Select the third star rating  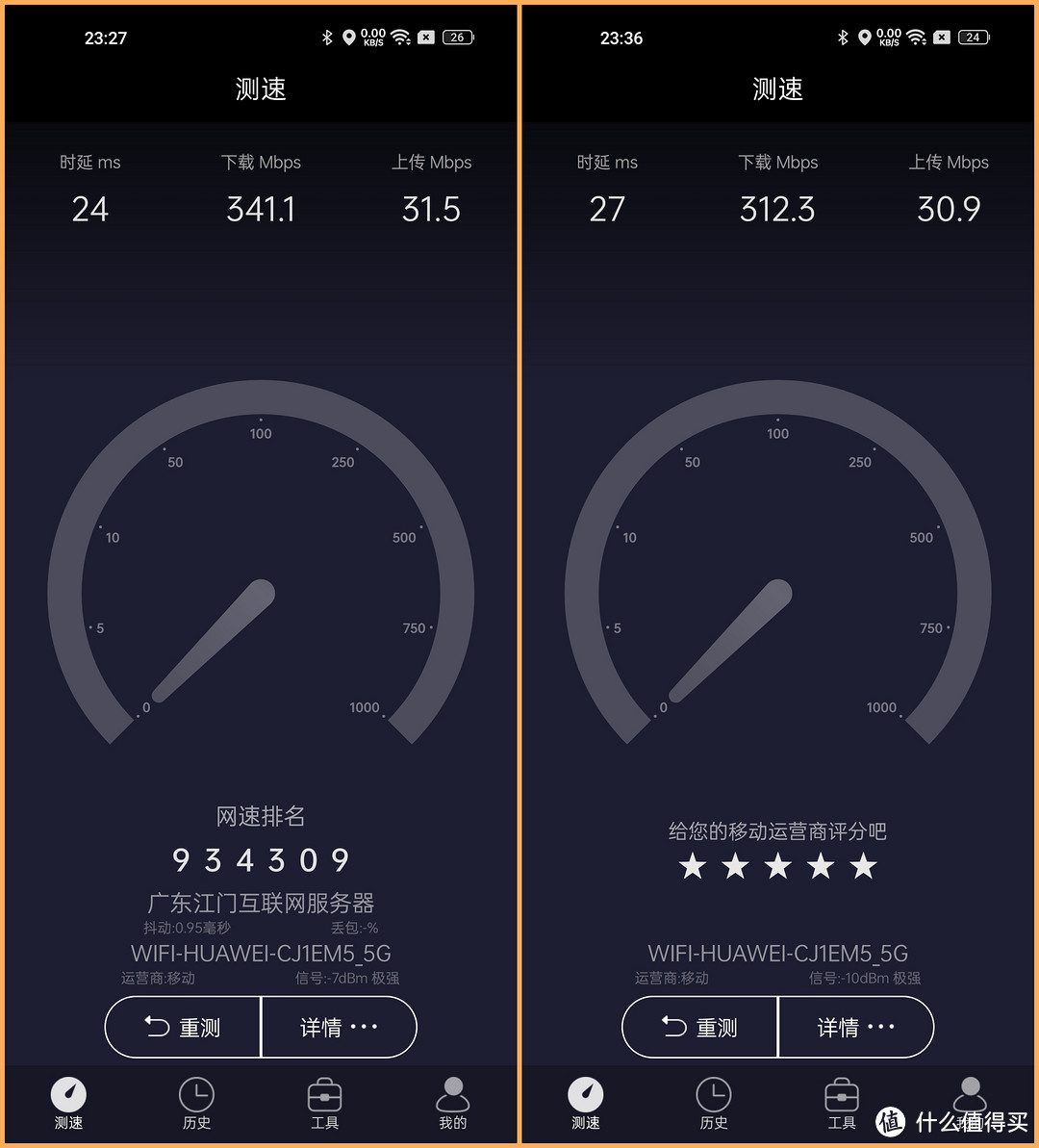pyautogui.click(x=777, y=866)
